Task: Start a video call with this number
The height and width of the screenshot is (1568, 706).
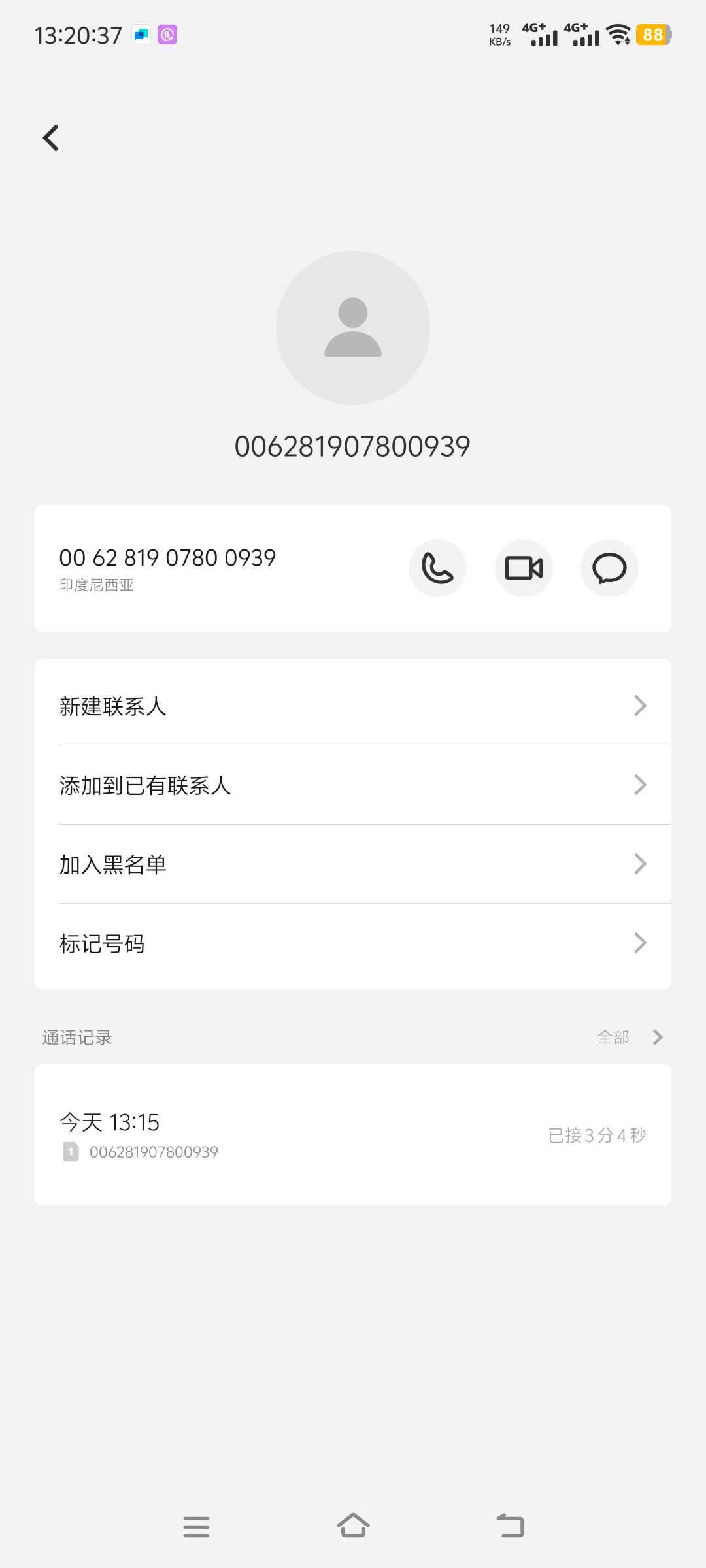Action: click(524, 568)
